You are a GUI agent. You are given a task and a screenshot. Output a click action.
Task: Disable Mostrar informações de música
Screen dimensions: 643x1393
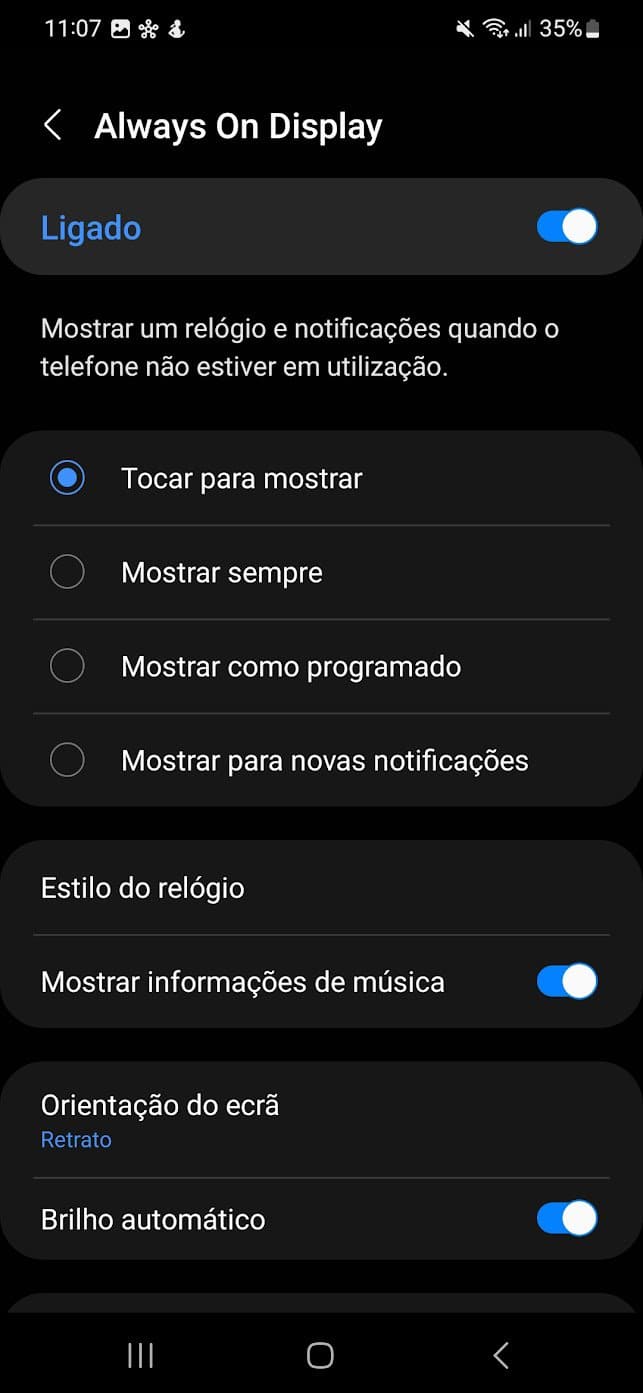567,981
